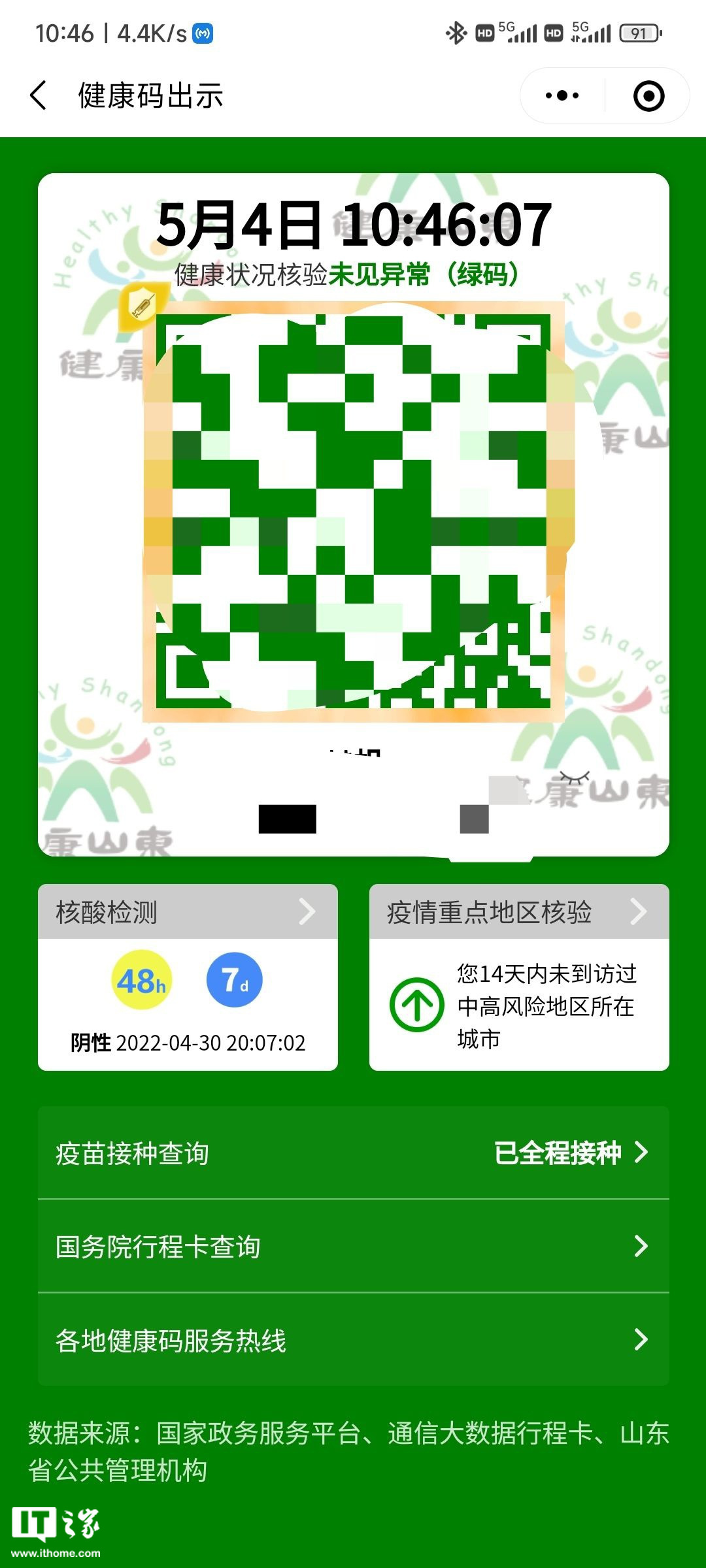Close the mini program via the circle icon
The image size is (706, 1568).
coord(648,95)
